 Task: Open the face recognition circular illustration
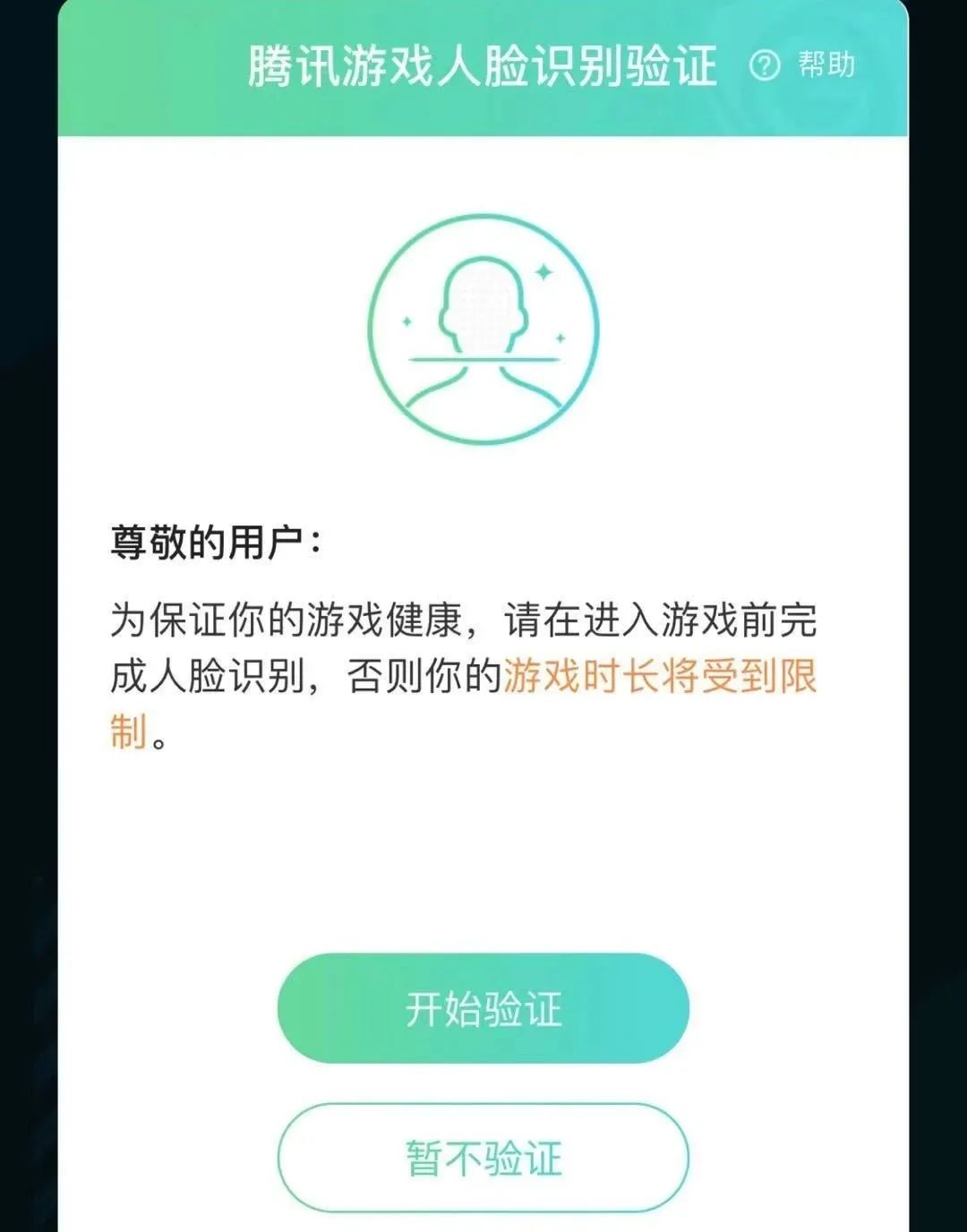click(x=483, y=327)
